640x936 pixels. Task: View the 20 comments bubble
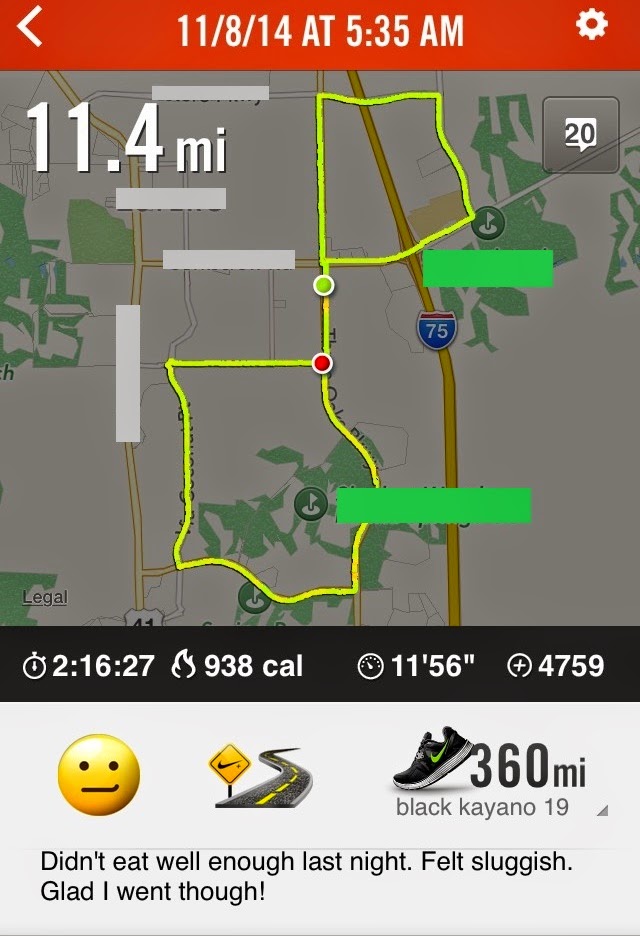(x=580, y=134)
